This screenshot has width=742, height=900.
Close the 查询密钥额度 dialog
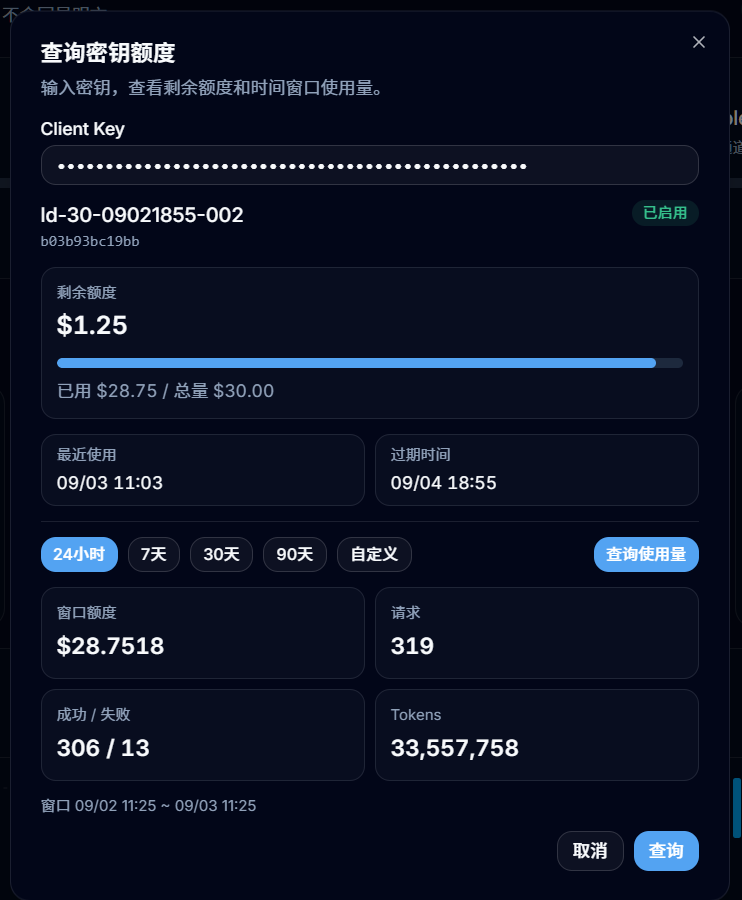698,42
